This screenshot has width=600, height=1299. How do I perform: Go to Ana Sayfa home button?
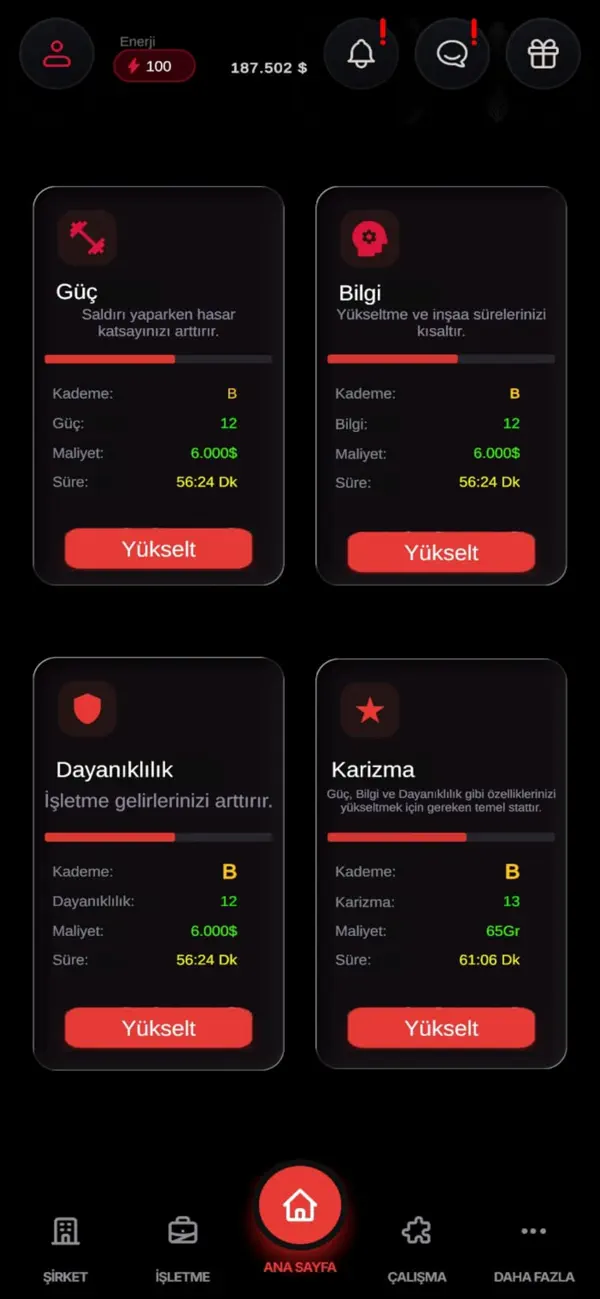point(300,1208)
